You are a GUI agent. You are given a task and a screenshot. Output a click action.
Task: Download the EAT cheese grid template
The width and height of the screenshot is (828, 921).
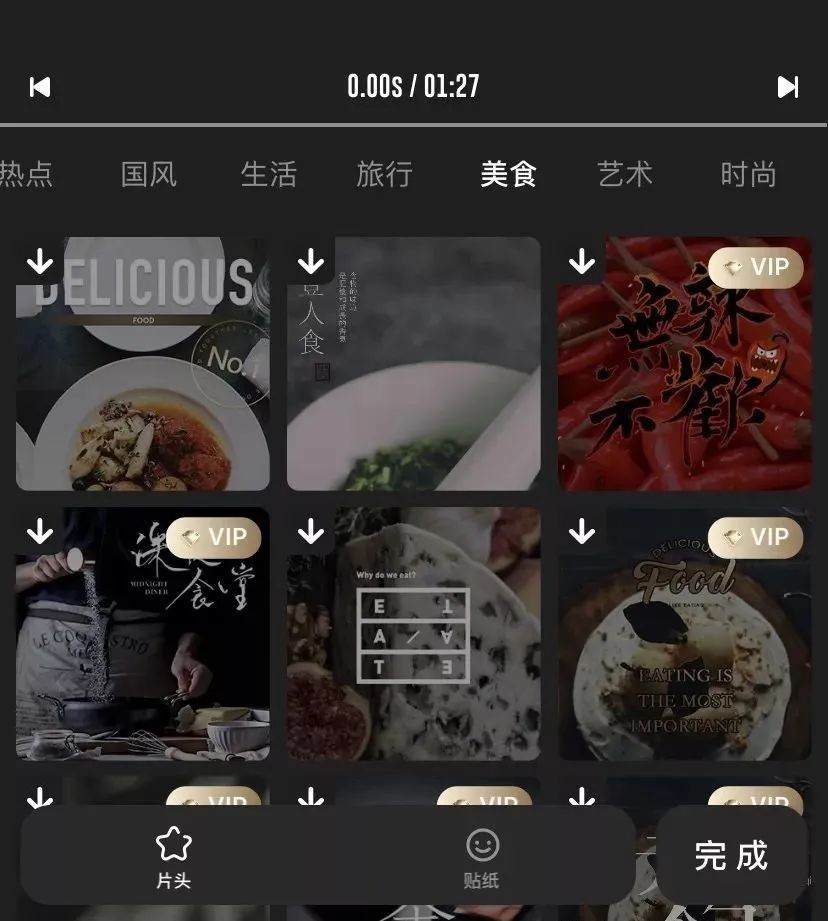[x=311, y=531]
